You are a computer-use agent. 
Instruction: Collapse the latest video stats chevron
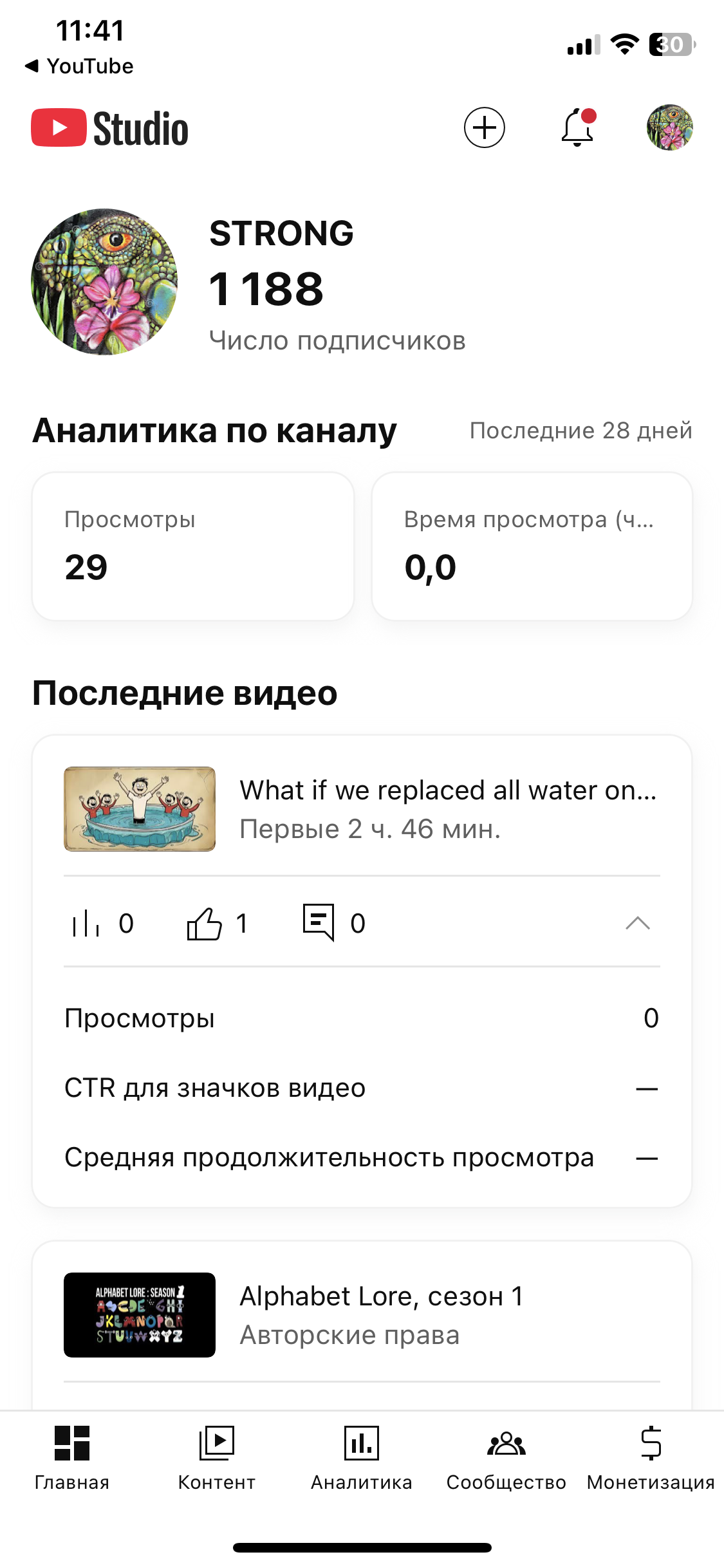click(637, 923)
